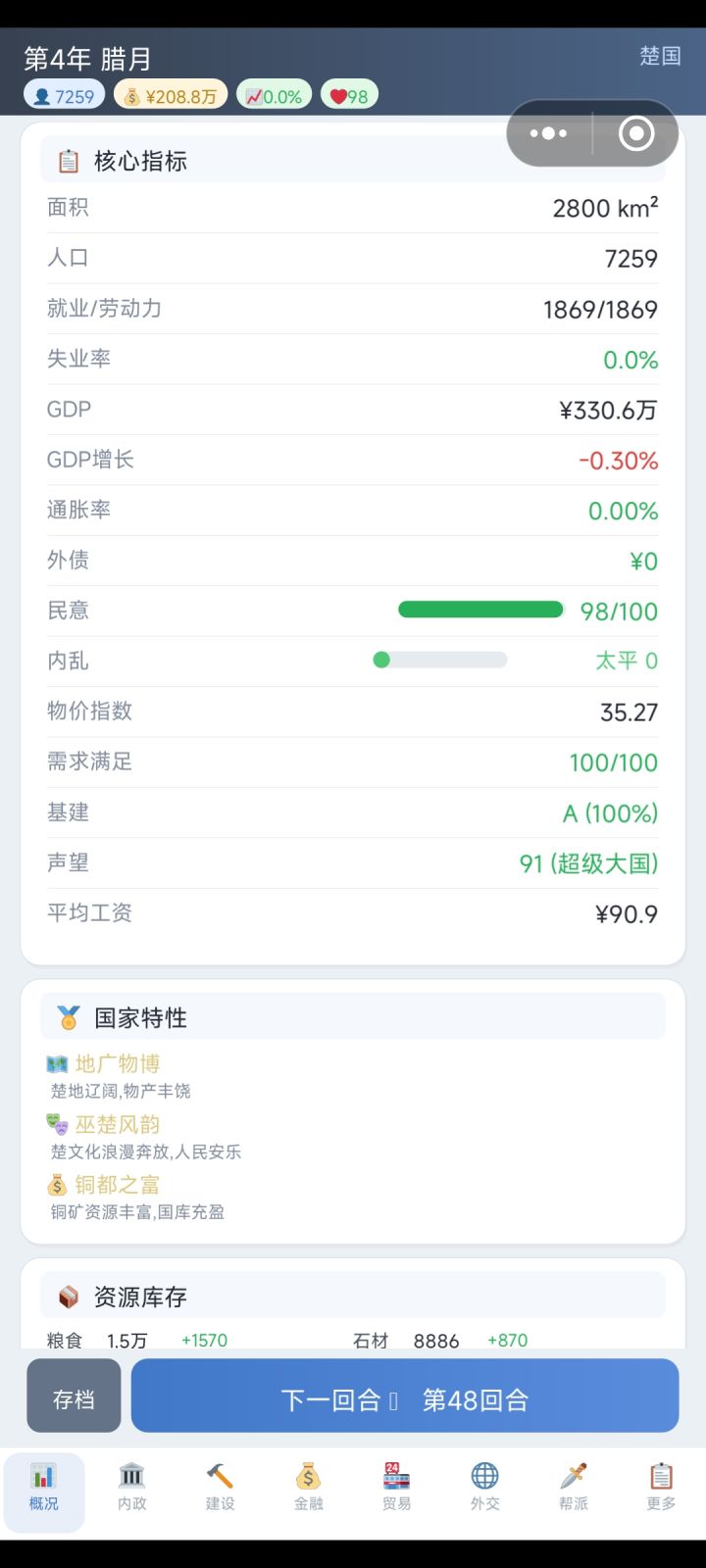The height and width of the screenshot is (1568, 706).
Task: Click the money badge showing ¥208.8万
Action: pyautogui.click(x=170, y=94)
